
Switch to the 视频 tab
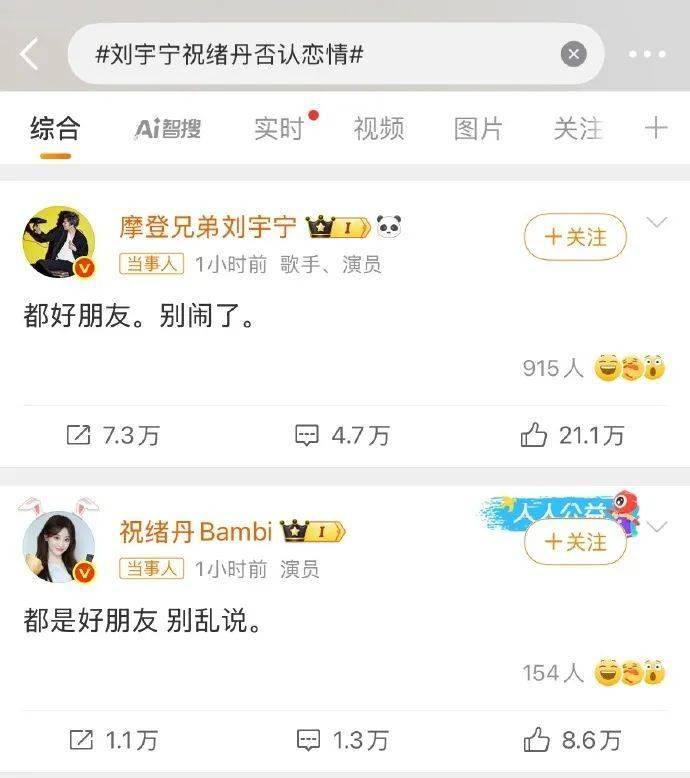(379, 128)
